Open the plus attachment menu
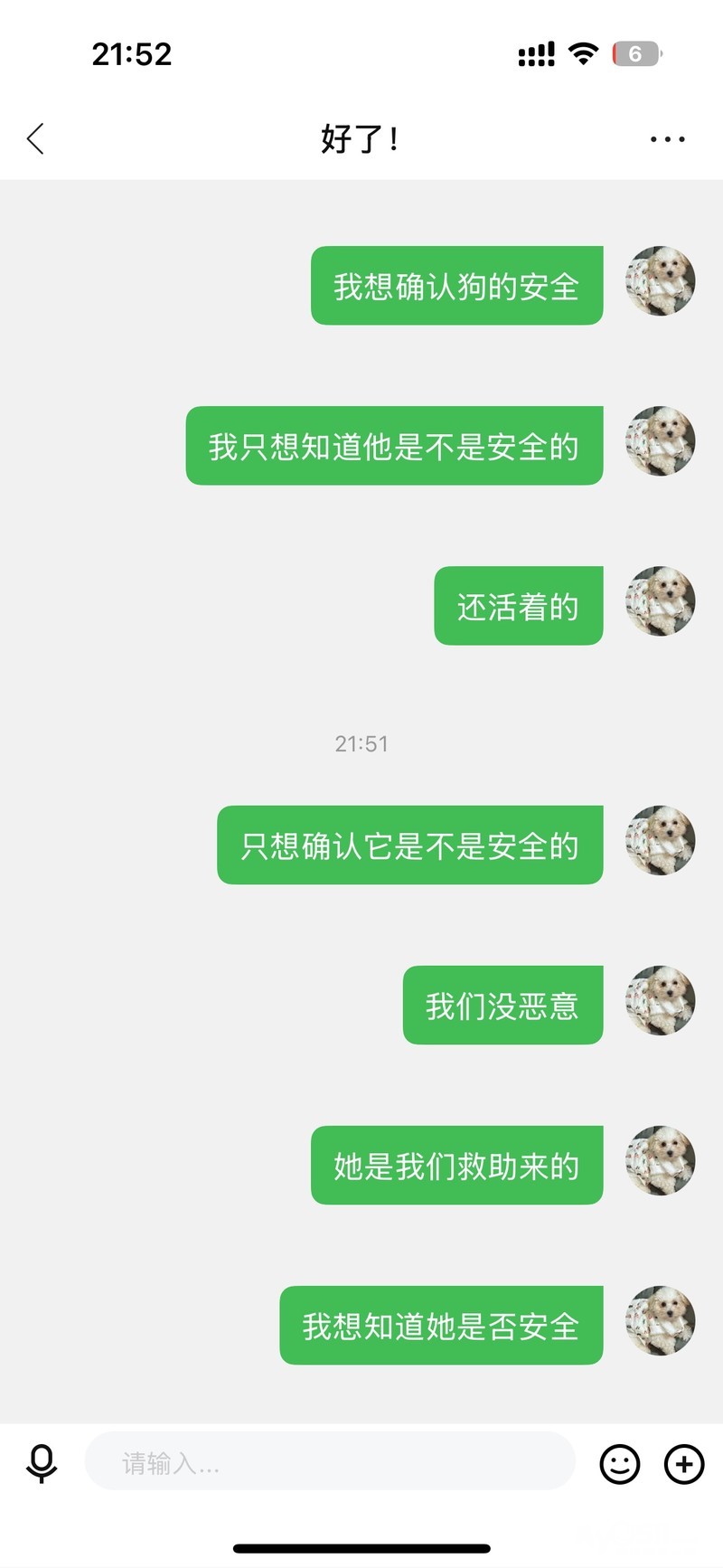This screenshot has height=1568, width=723. point(684,1463)
